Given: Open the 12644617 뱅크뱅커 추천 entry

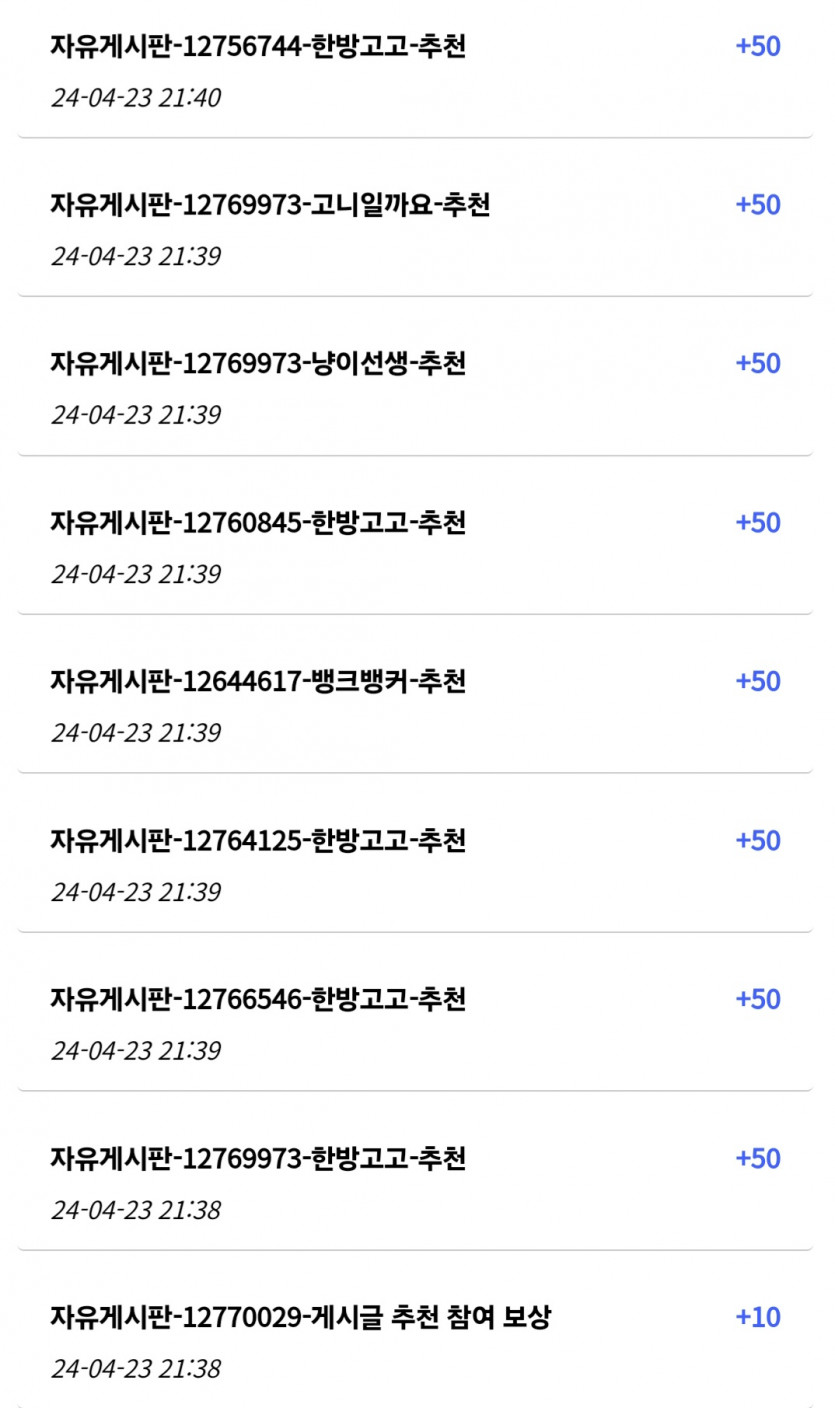Looking at the screenshot, I should click(x=258, y=682).
